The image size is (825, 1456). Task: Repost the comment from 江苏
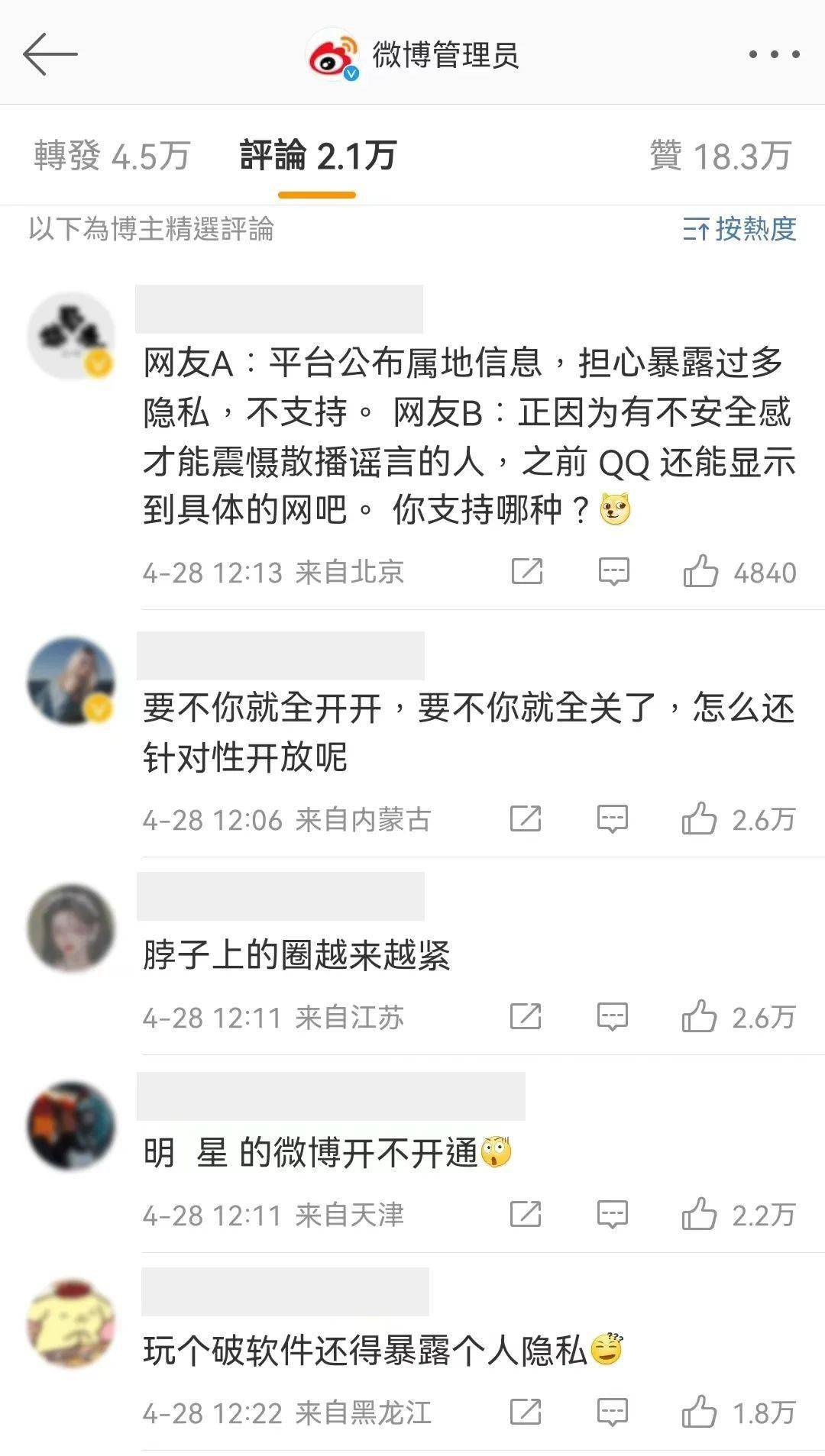(526, 1017)
